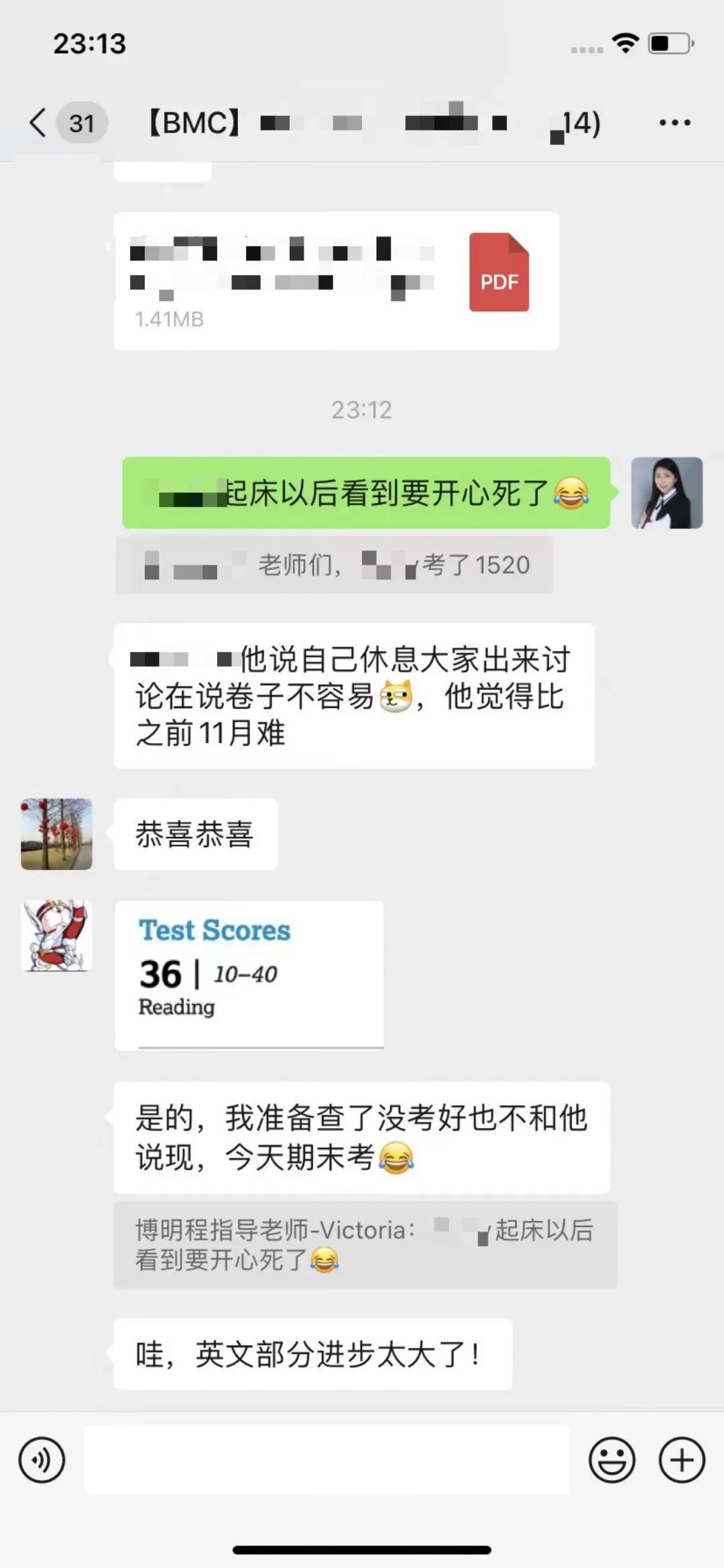
Task: Open the shared 1.41MB PDF file
Action: click(336, 280)
